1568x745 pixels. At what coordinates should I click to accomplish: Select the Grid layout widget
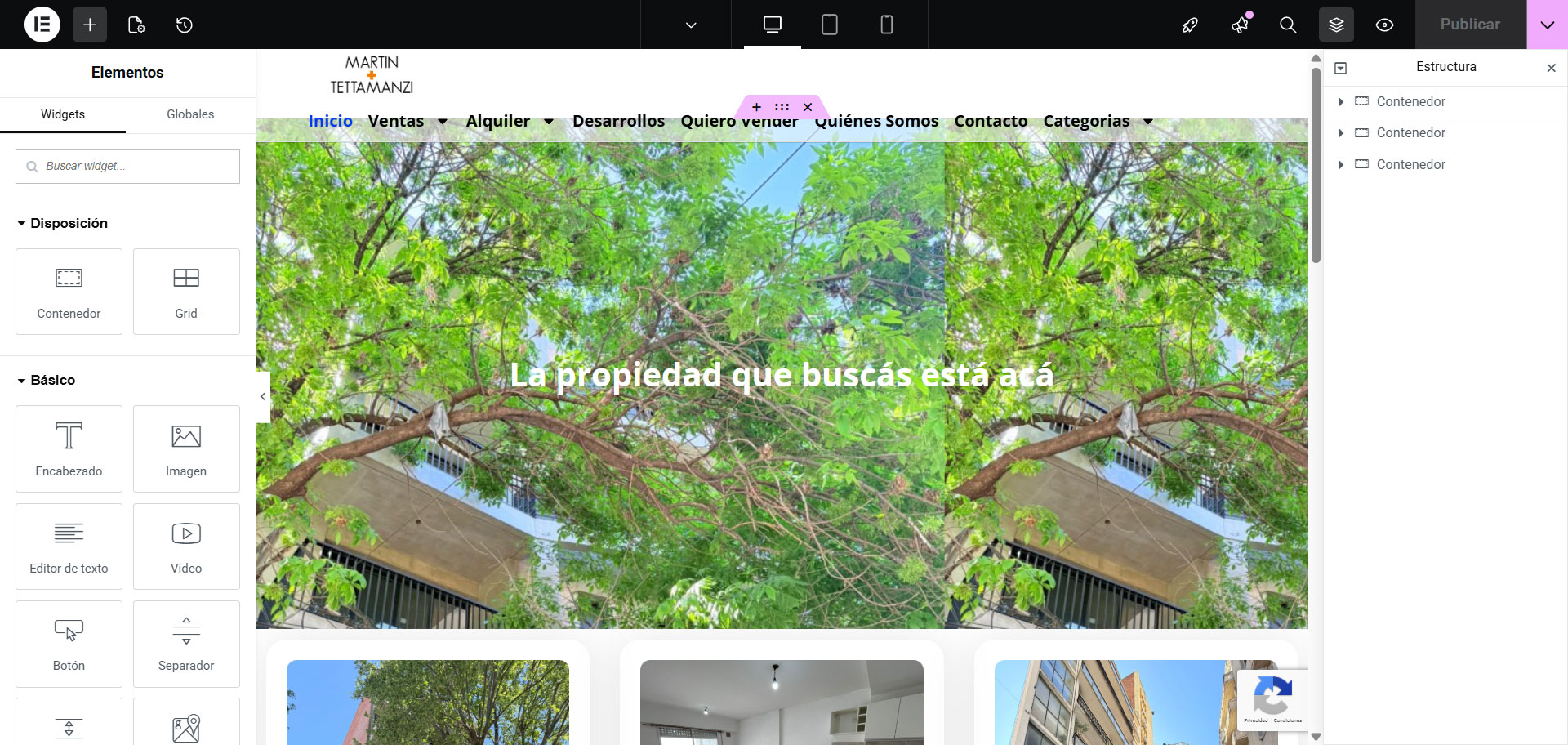[186, 292]
